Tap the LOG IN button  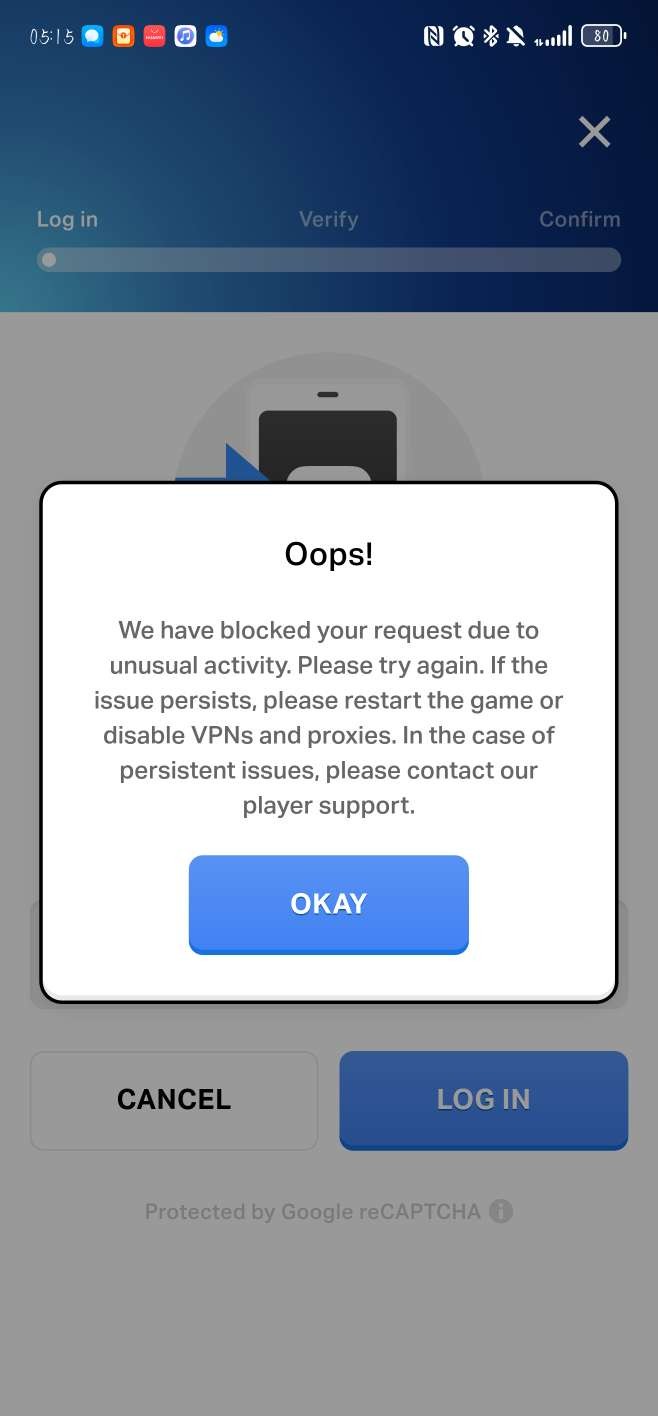pyautogui.click(x=483, y=1099)
